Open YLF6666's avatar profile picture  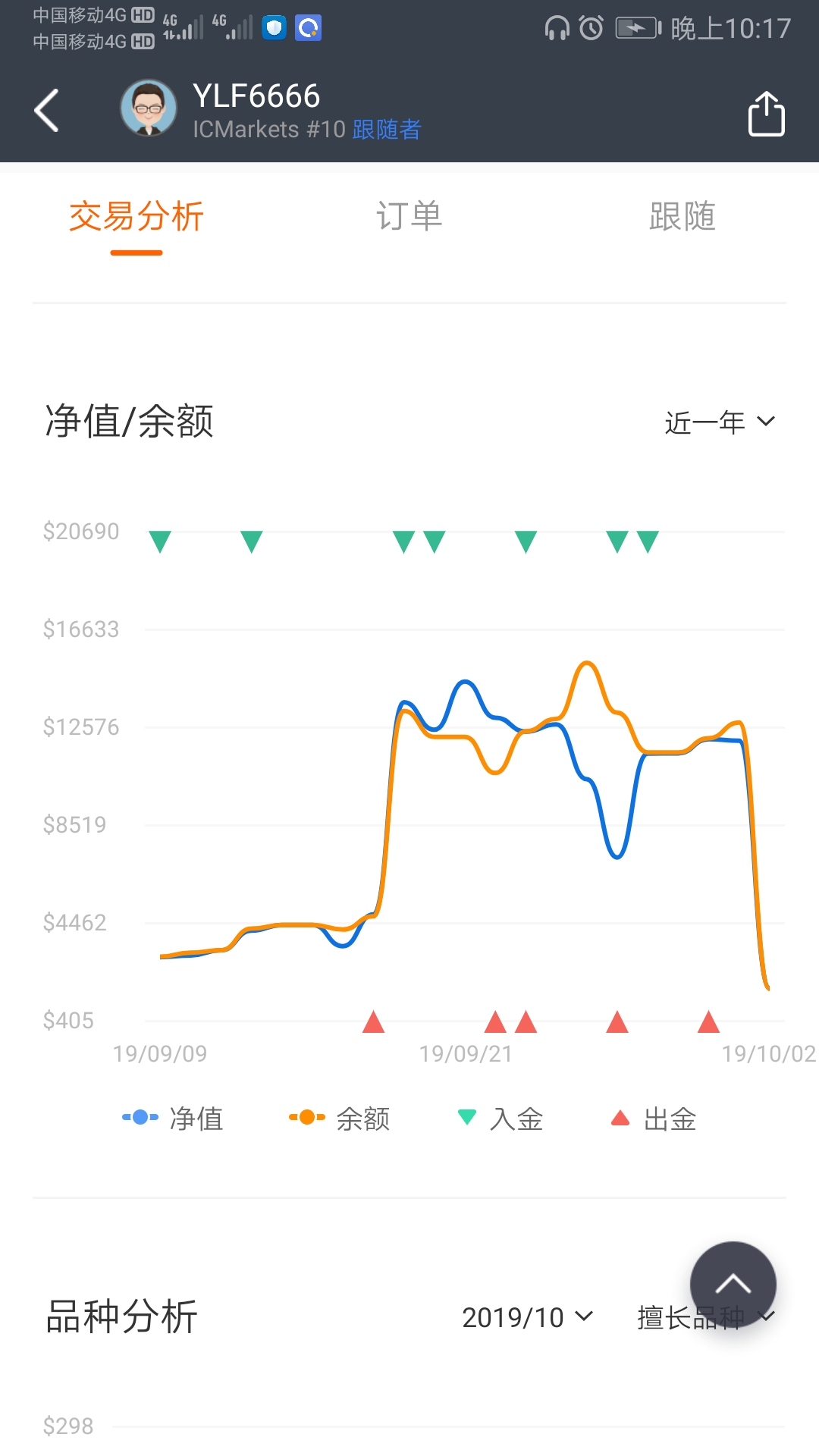149,108
